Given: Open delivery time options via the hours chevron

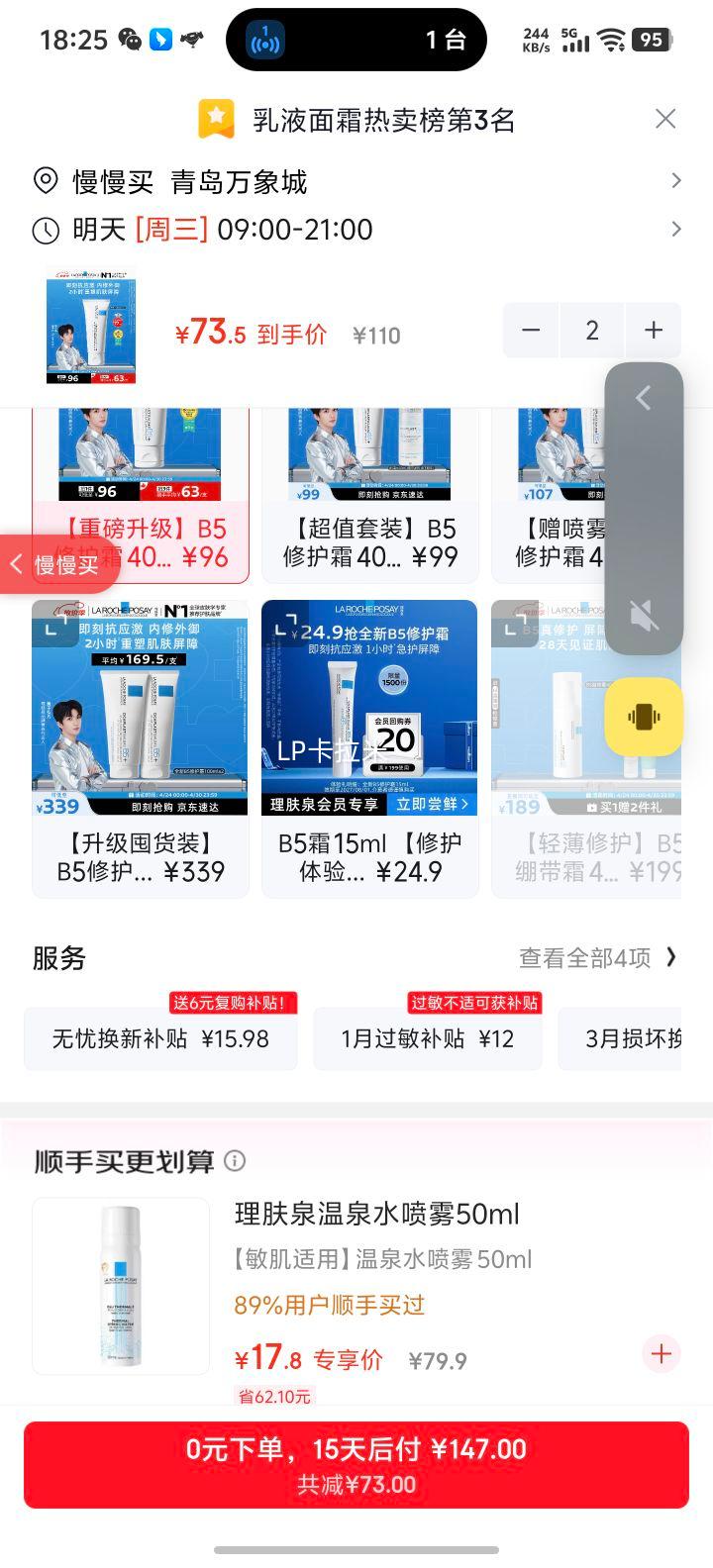Looking at the screenshot, I should click(677, 229).
